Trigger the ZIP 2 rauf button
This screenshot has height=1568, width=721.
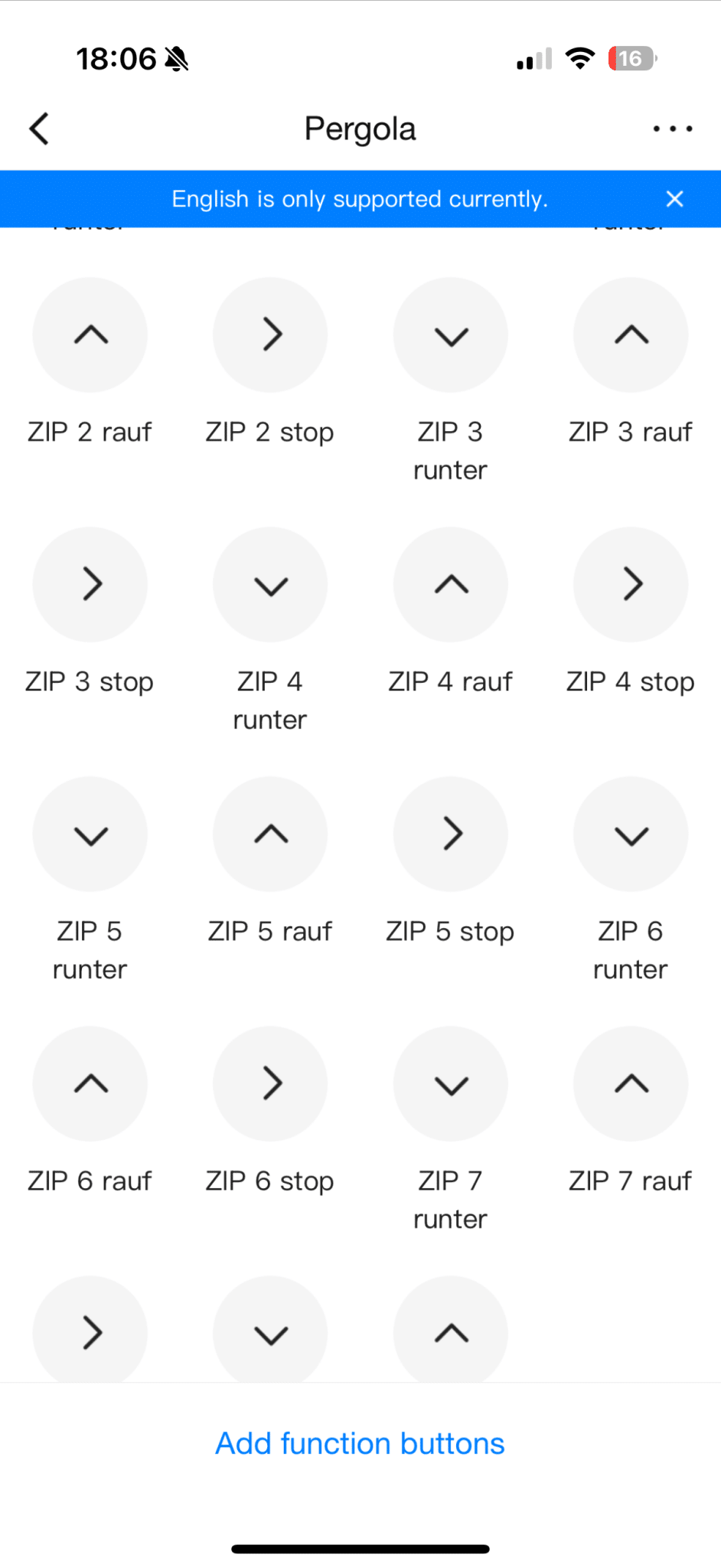tap(90, 335)
